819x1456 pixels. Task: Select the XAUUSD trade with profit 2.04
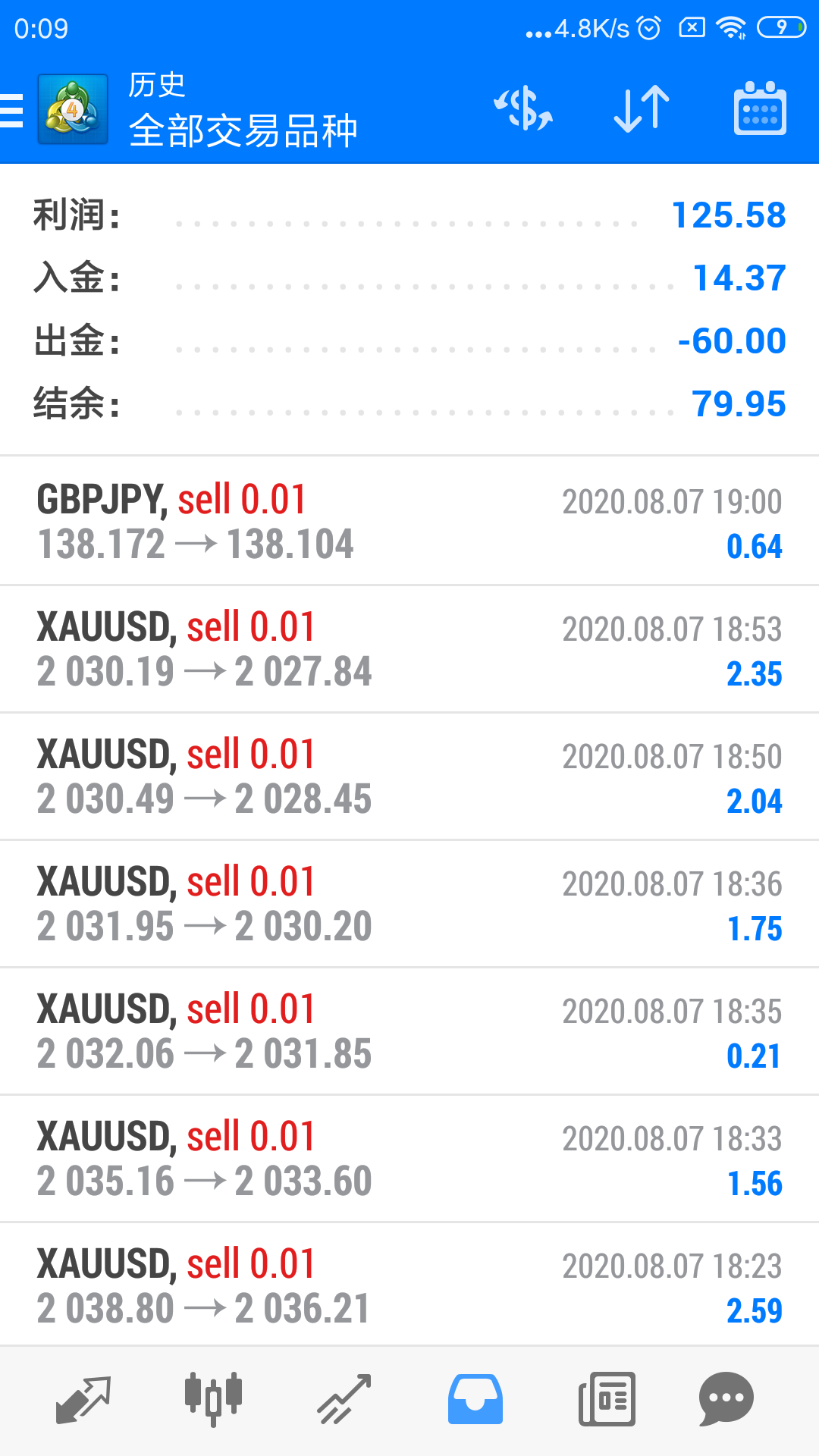point(409,777)
